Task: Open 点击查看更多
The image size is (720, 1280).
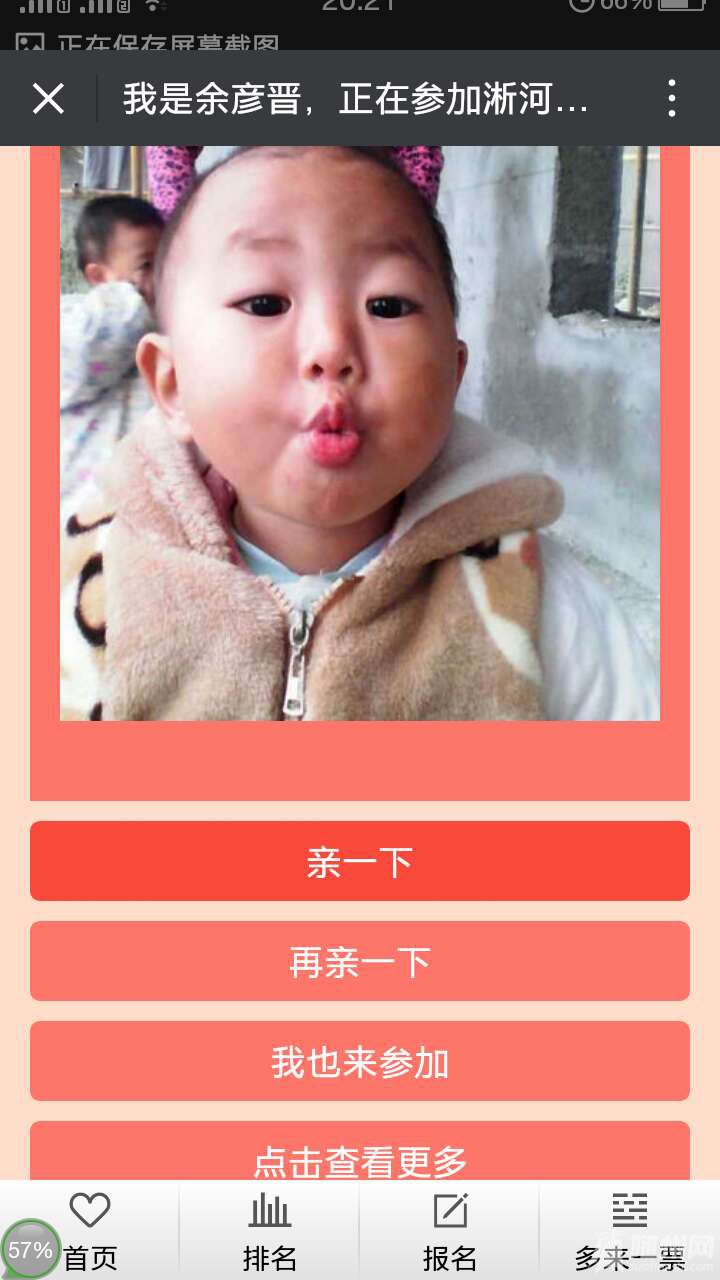Action: click(360, 1155)
